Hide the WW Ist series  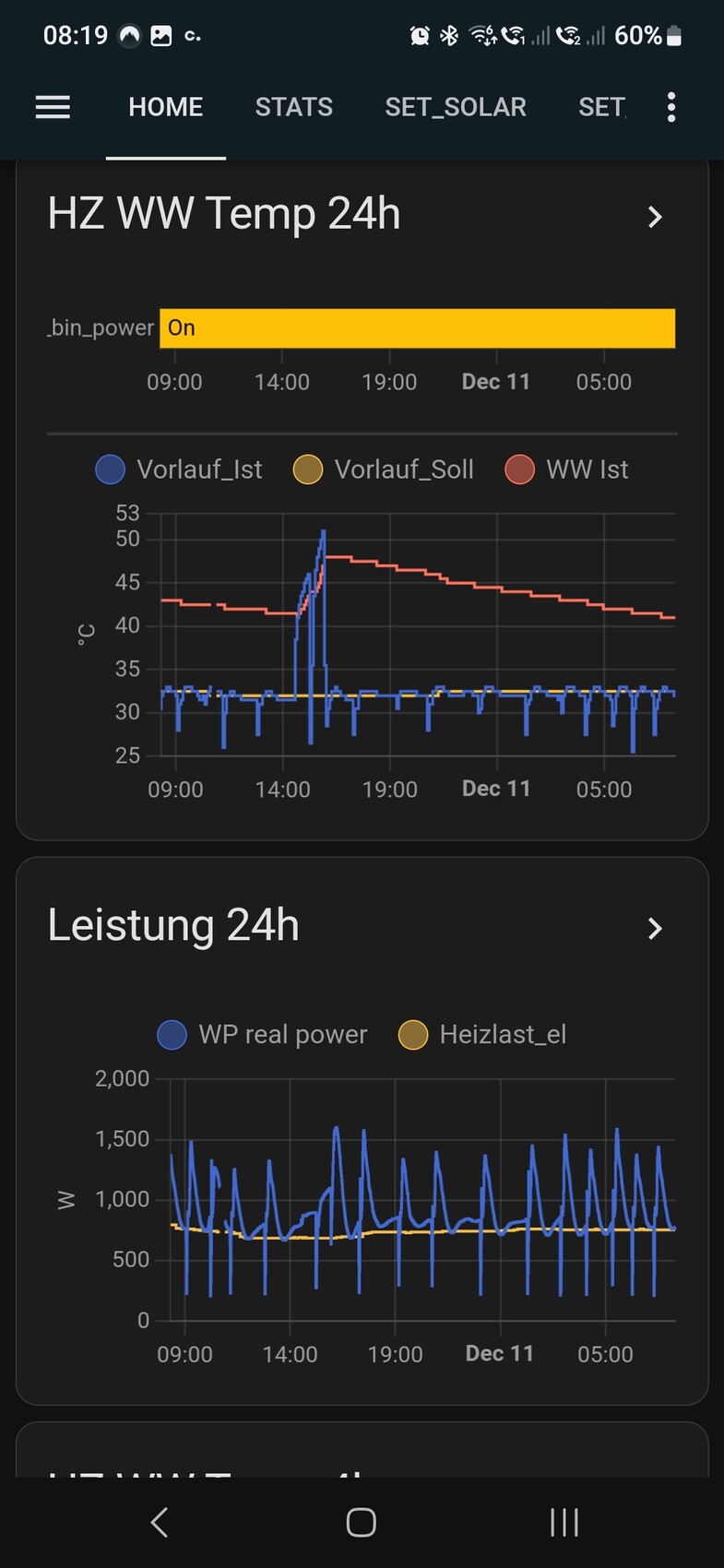coord(567,469)
